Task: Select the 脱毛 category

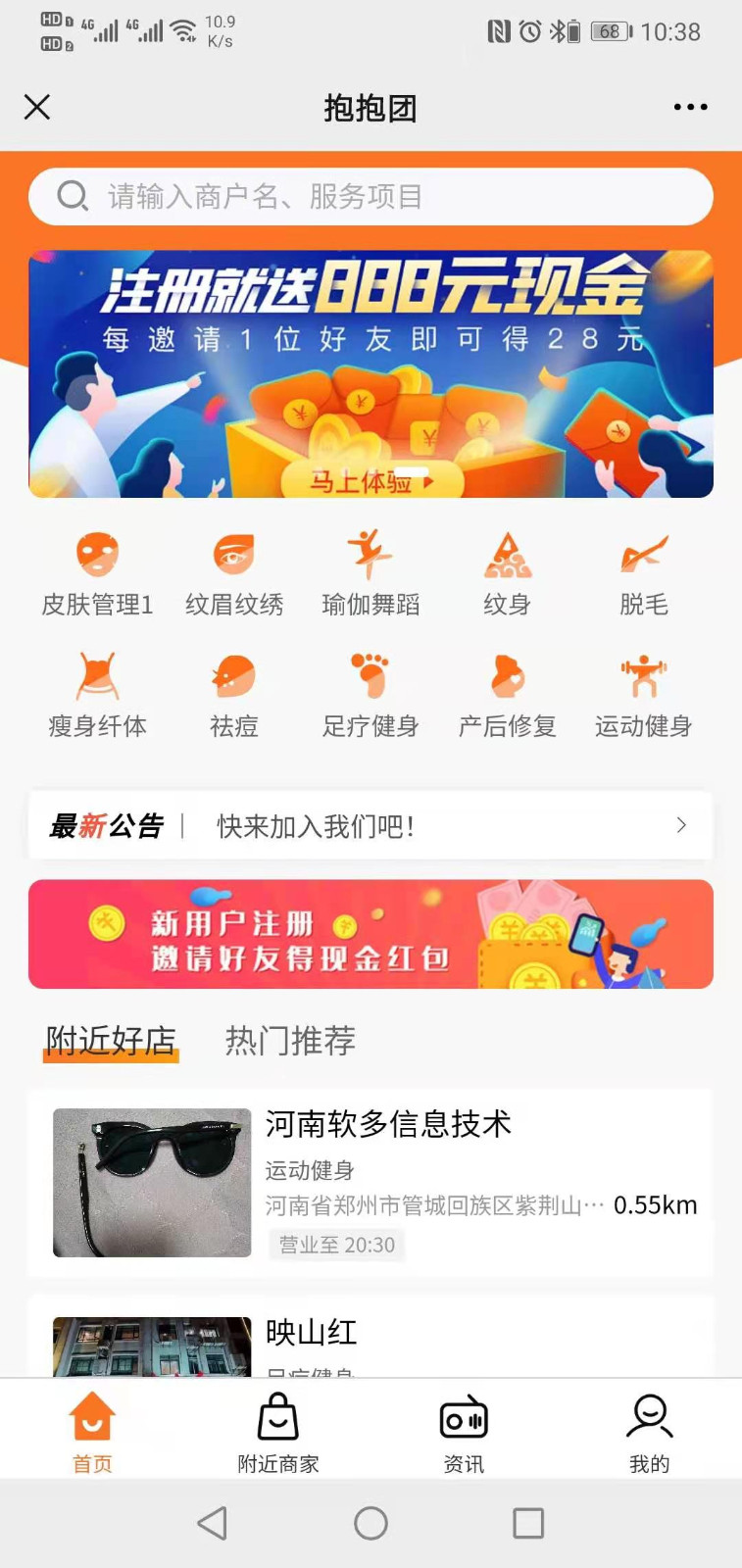Action: (643, 574)
